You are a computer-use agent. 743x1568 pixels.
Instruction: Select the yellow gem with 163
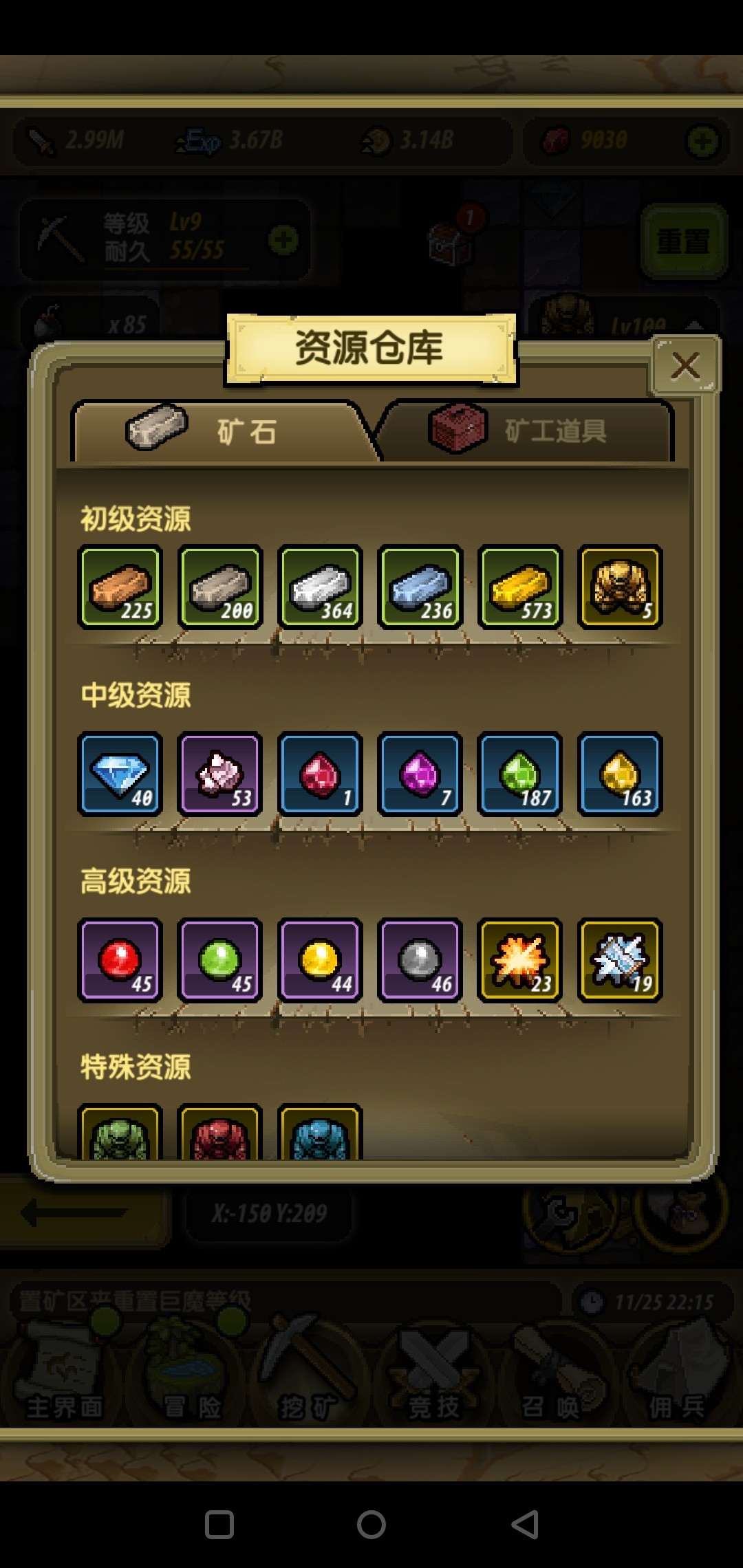coord(620,774)
